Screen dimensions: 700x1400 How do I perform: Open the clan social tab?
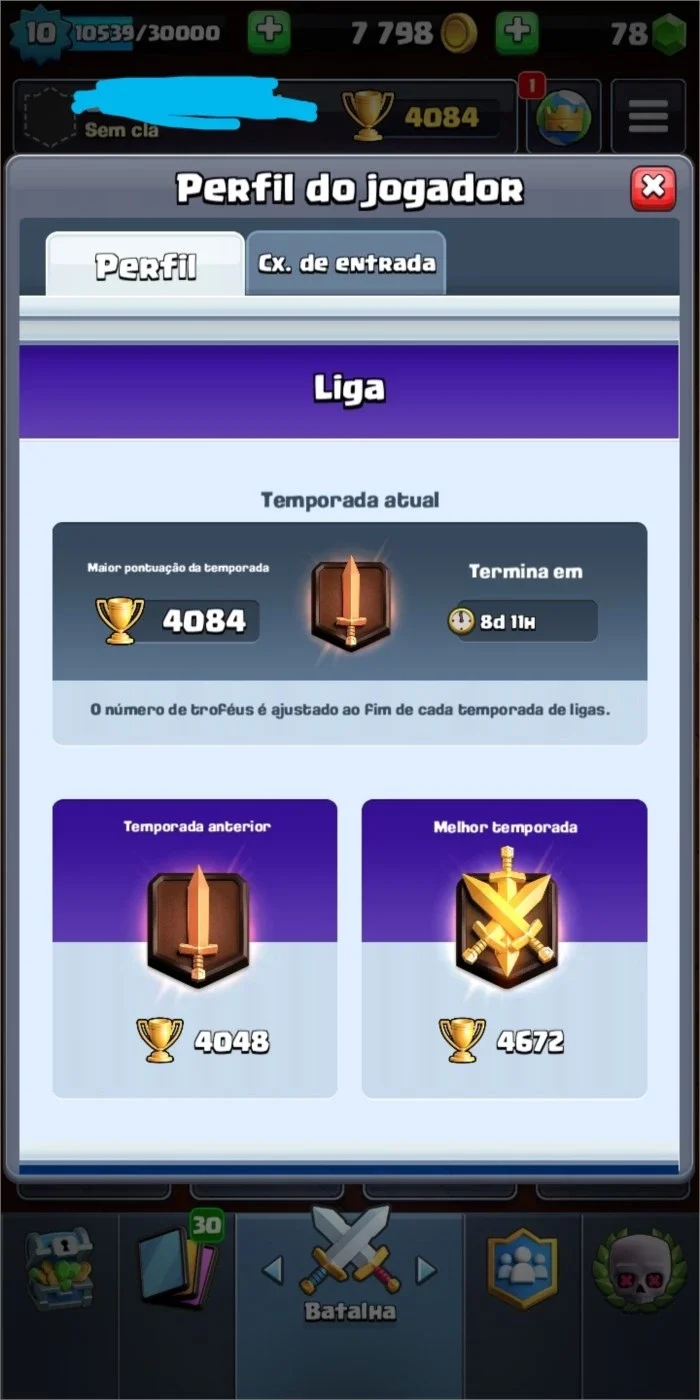521,1270
